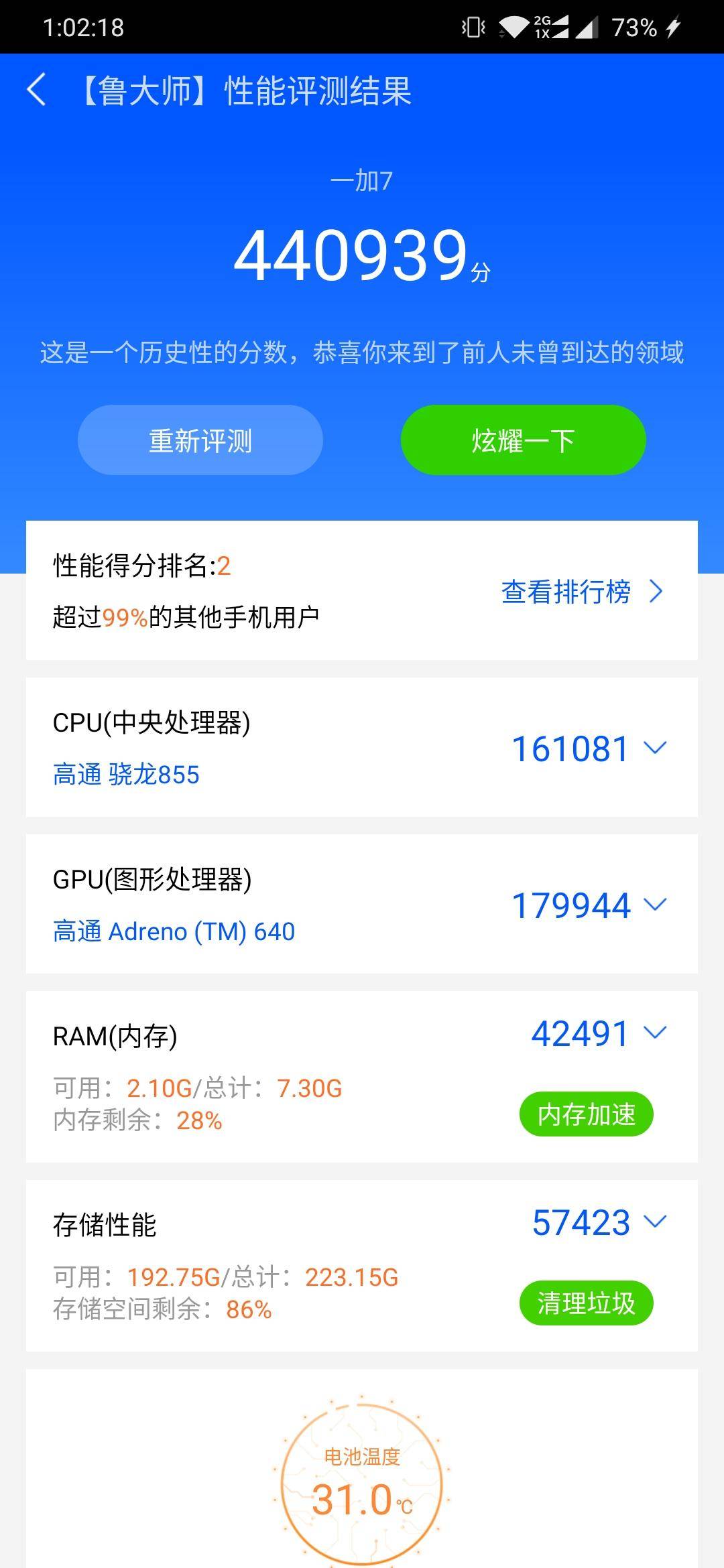724x1568 pixels.
Task: Tap the vibrate mode icon in status bar
Action: pos(473,27)
